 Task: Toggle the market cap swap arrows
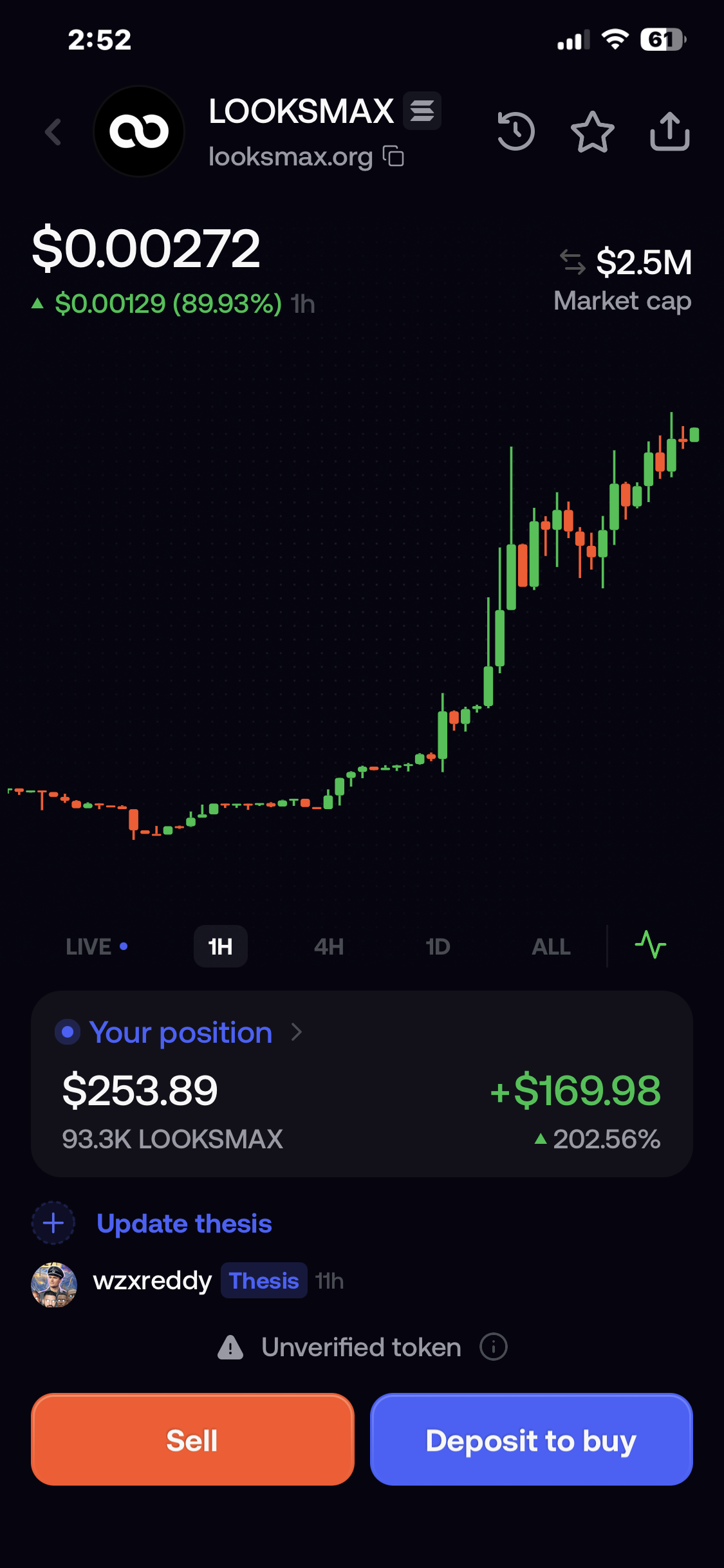[572, 262]
